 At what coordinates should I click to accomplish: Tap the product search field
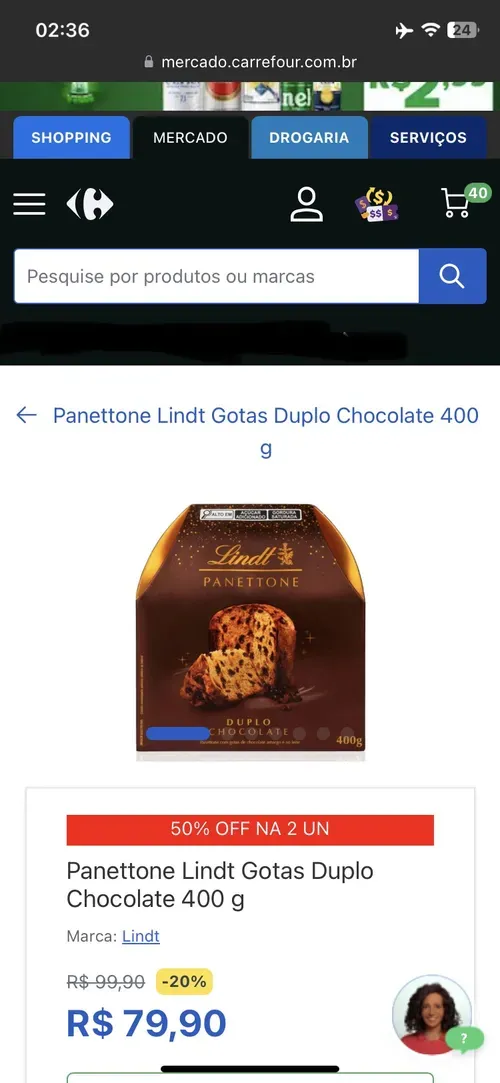[x=216, y=276]
